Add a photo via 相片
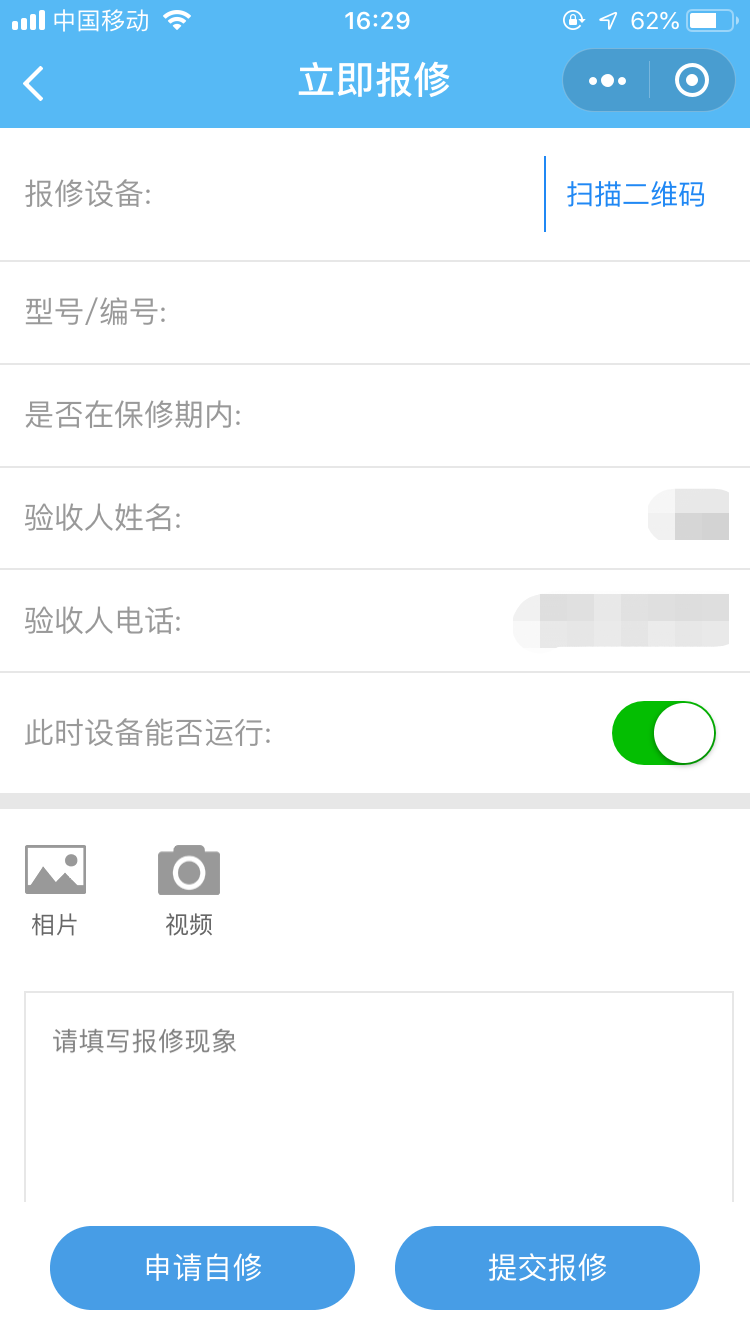The width and height of the screenshot is (750, 1334). (x=55, y=891)
